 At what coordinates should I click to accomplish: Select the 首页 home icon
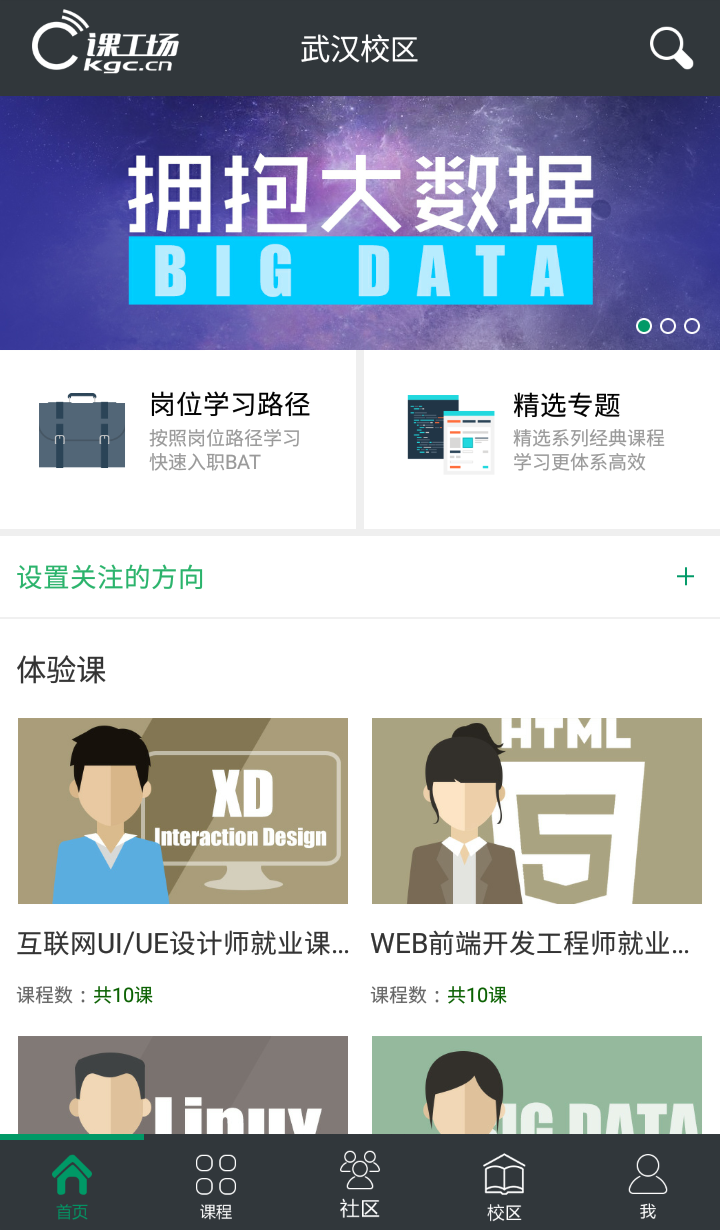click(x=72, y=1183)
